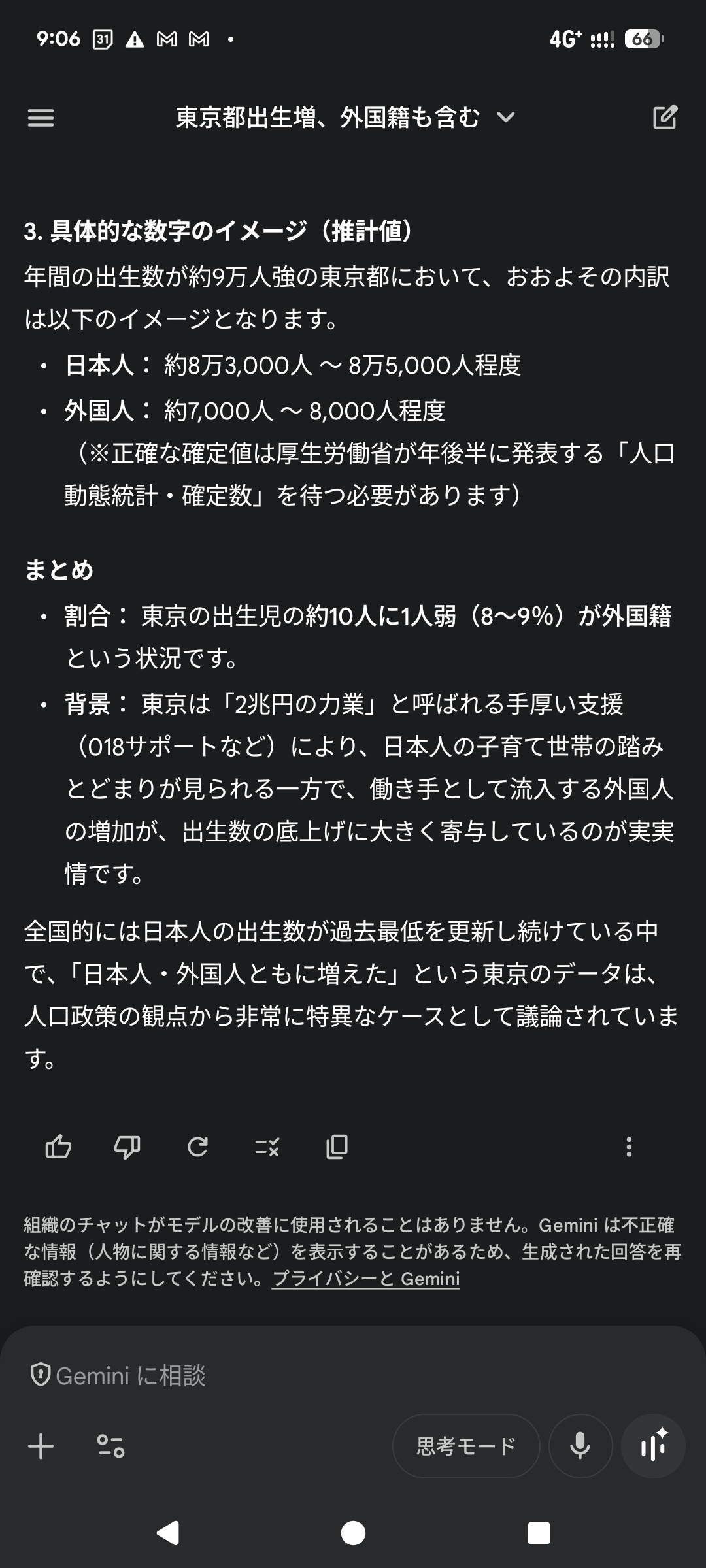Activate microphone voice input
706x1568 pixels.
pos(580,1446)
